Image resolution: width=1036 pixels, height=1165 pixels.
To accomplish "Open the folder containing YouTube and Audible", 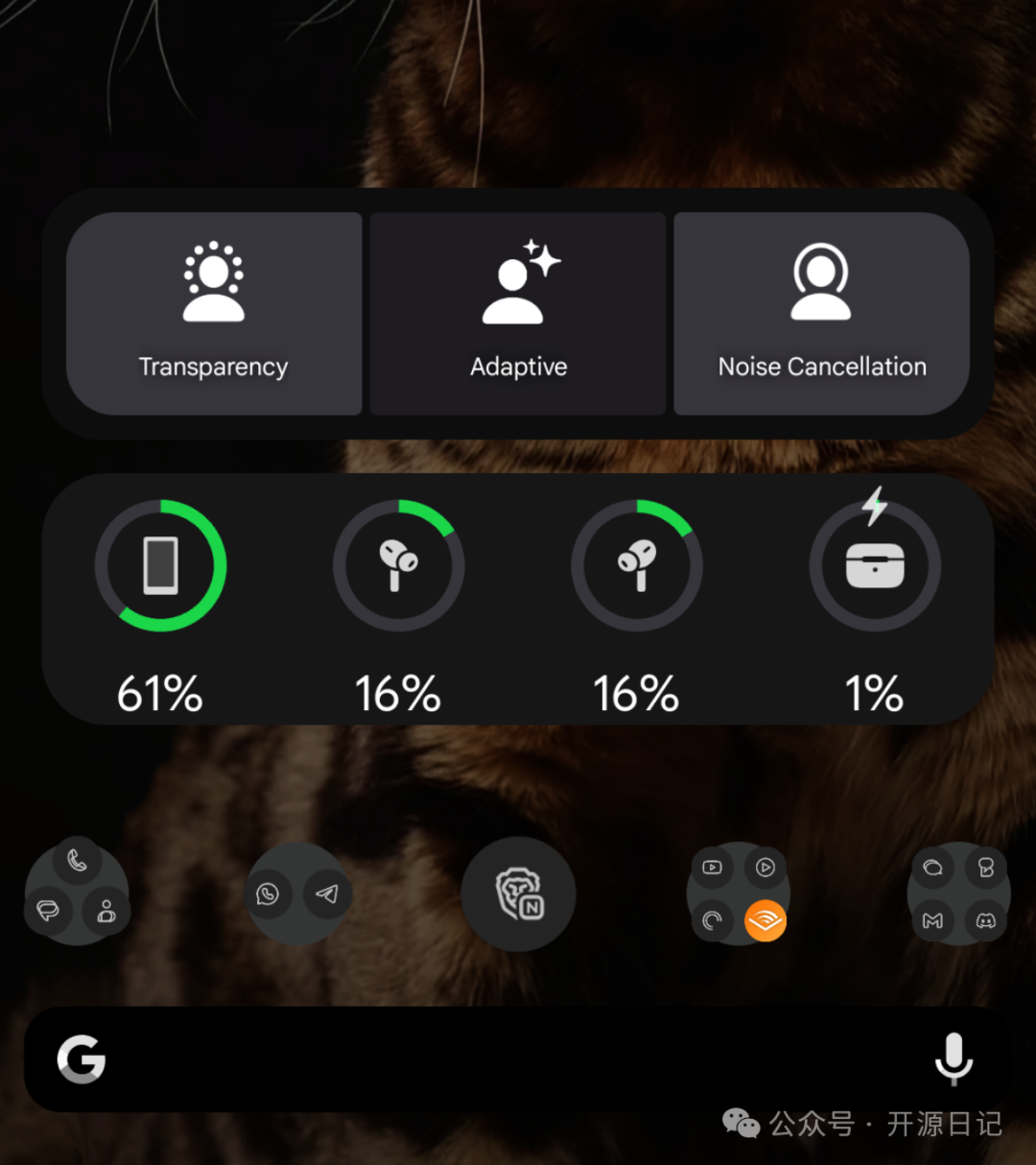I will (739, 894).
